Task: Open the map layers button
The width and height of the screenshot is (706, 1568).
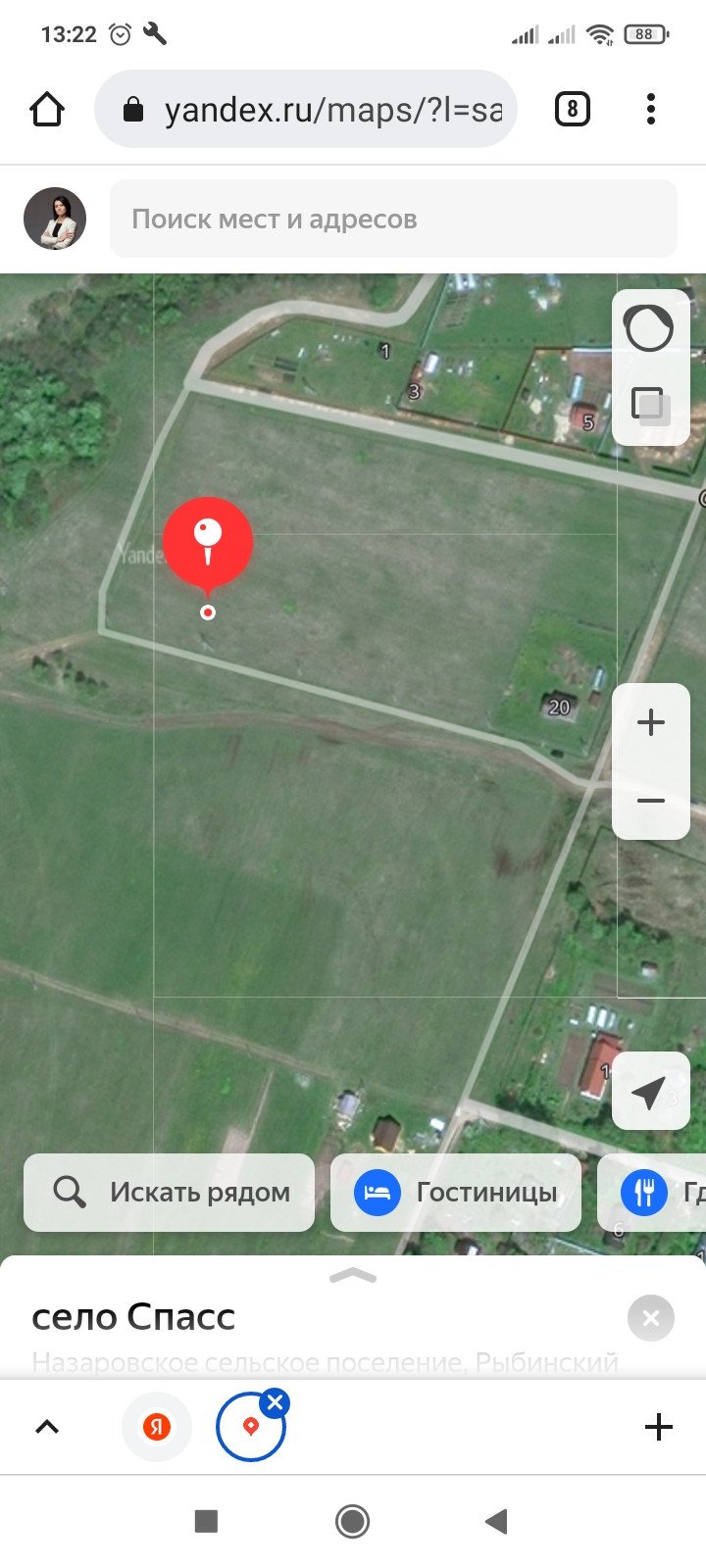Action: (x=650, y=404)
